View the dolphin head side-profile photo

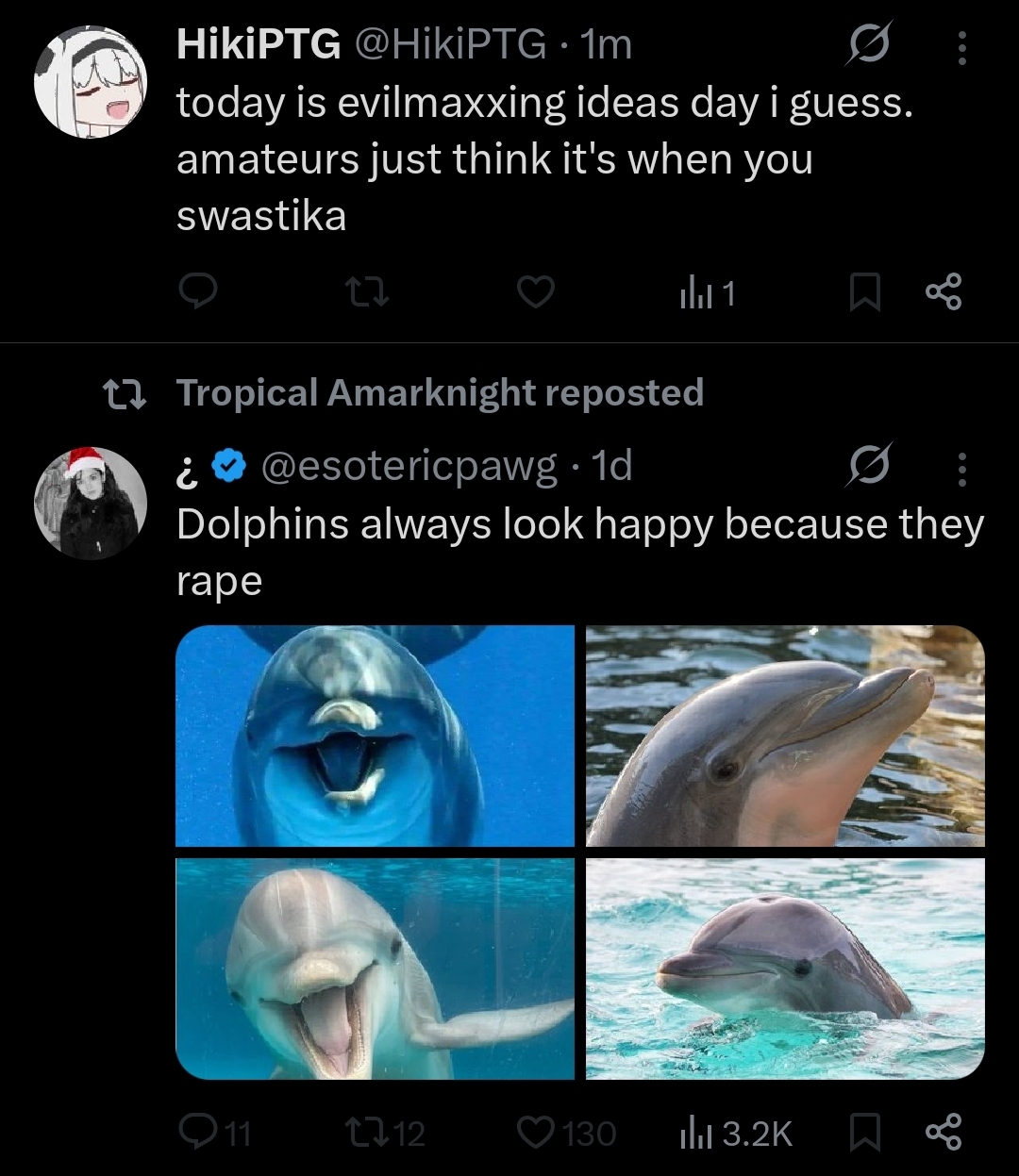click(785, 736)
